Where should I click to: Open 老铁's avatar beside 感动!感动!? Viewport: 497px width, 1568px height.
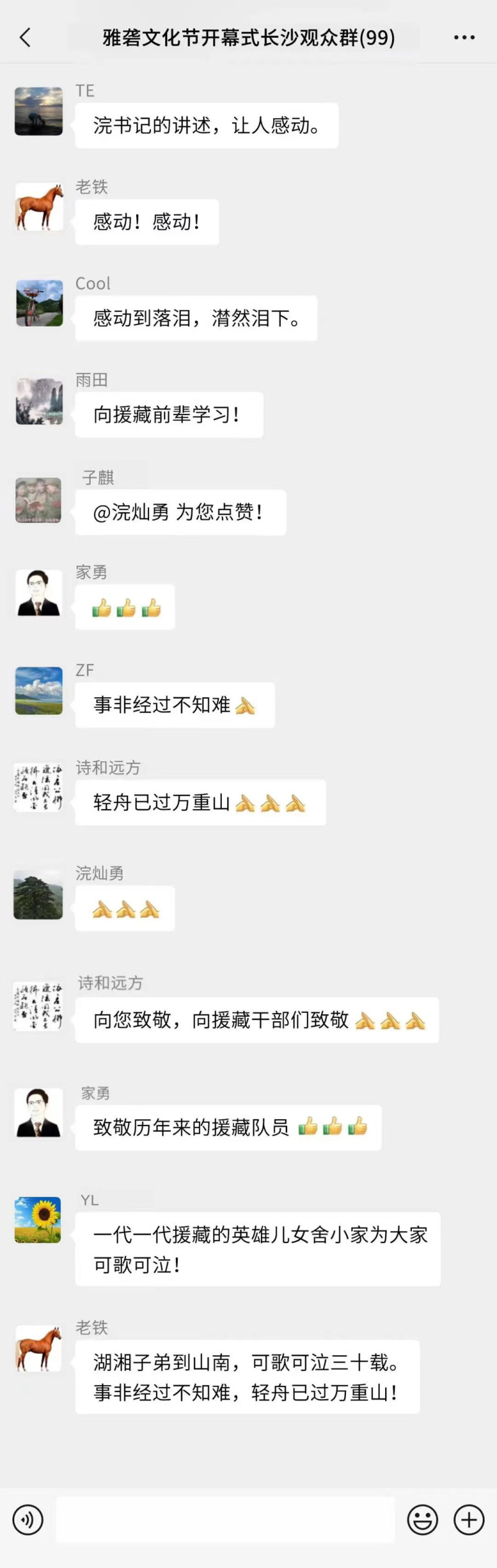coord(39,207)
